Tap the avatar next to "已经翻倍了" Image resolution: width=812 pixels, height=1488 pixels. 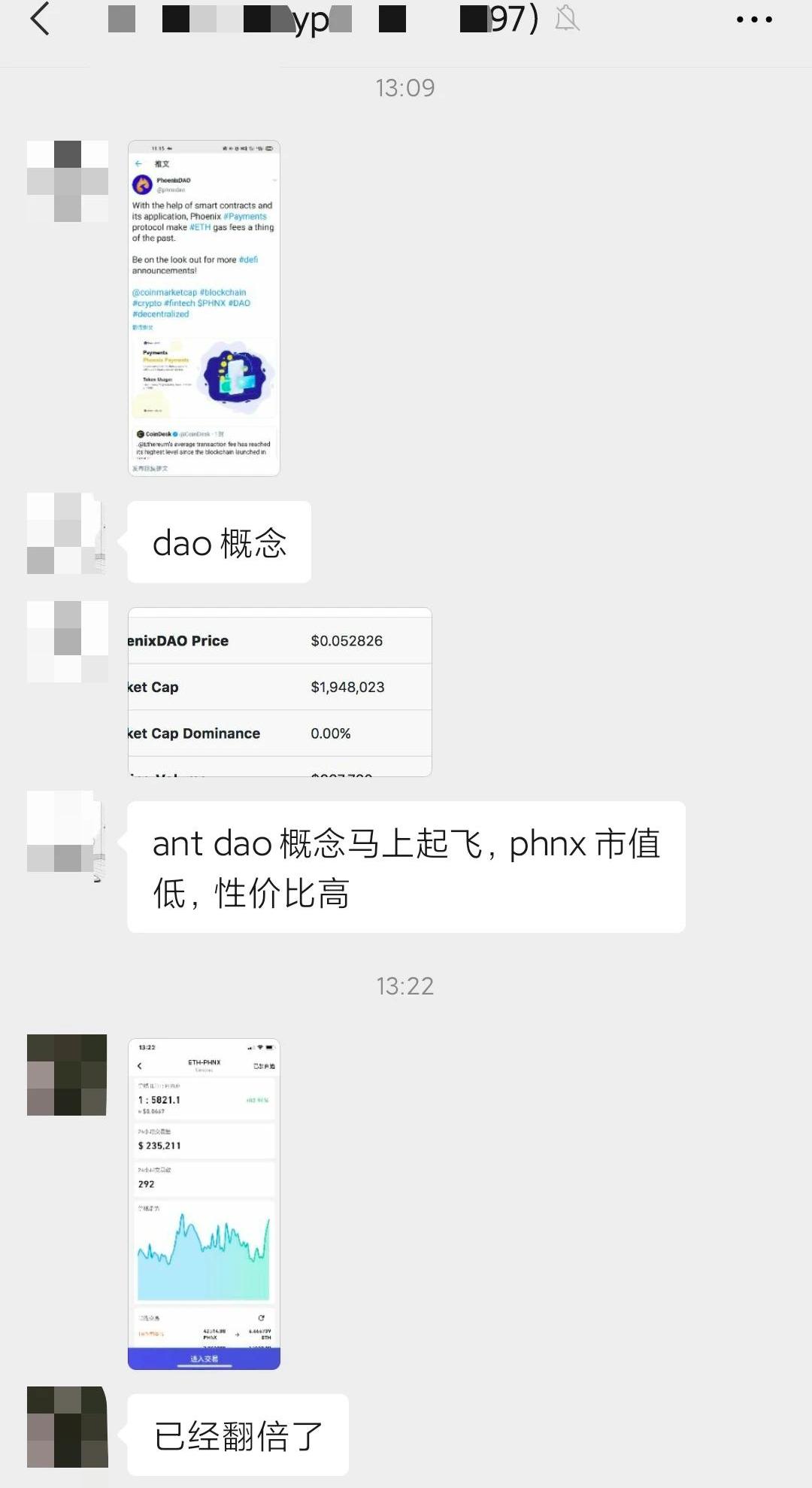click(x=68, y=1426)
